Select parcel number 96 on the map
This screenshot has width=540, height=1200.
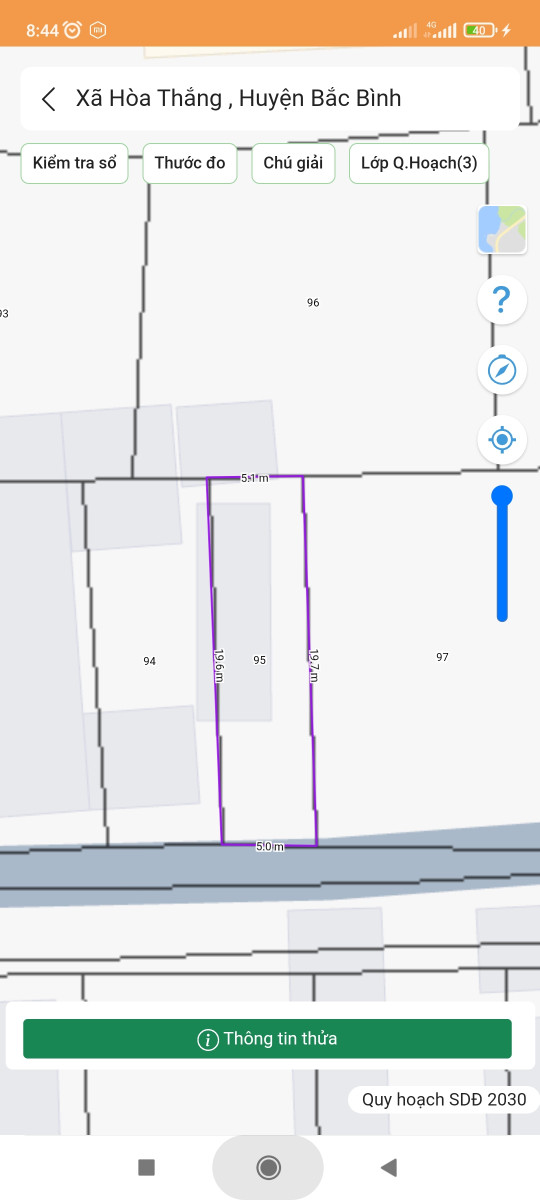[313, 302]
